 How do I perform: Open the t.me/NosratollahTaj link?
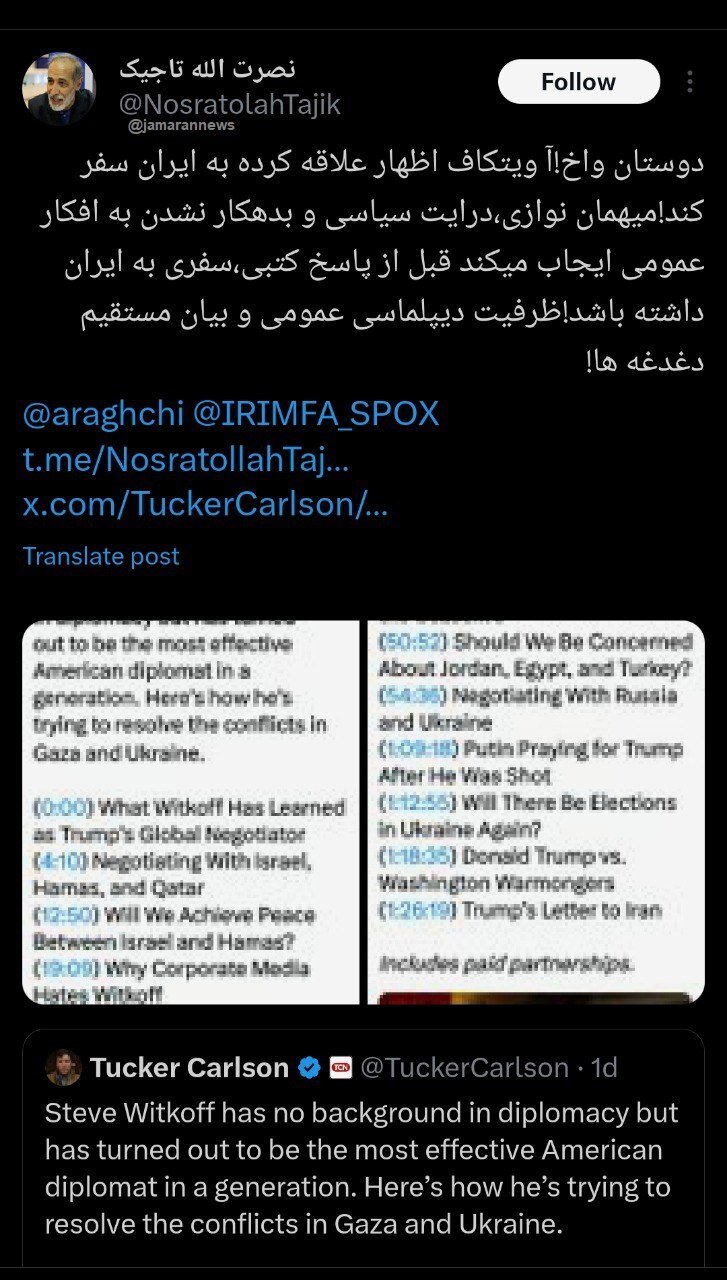[186, 459]
